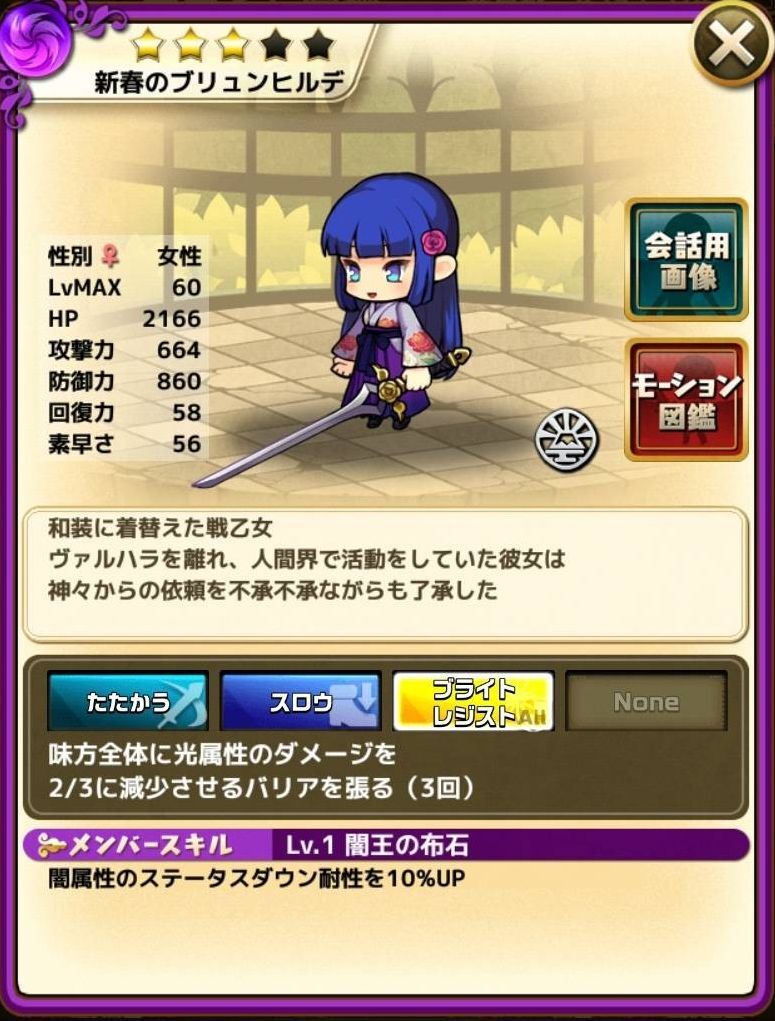Select the ブライトレジスト skill

point(473,702)
